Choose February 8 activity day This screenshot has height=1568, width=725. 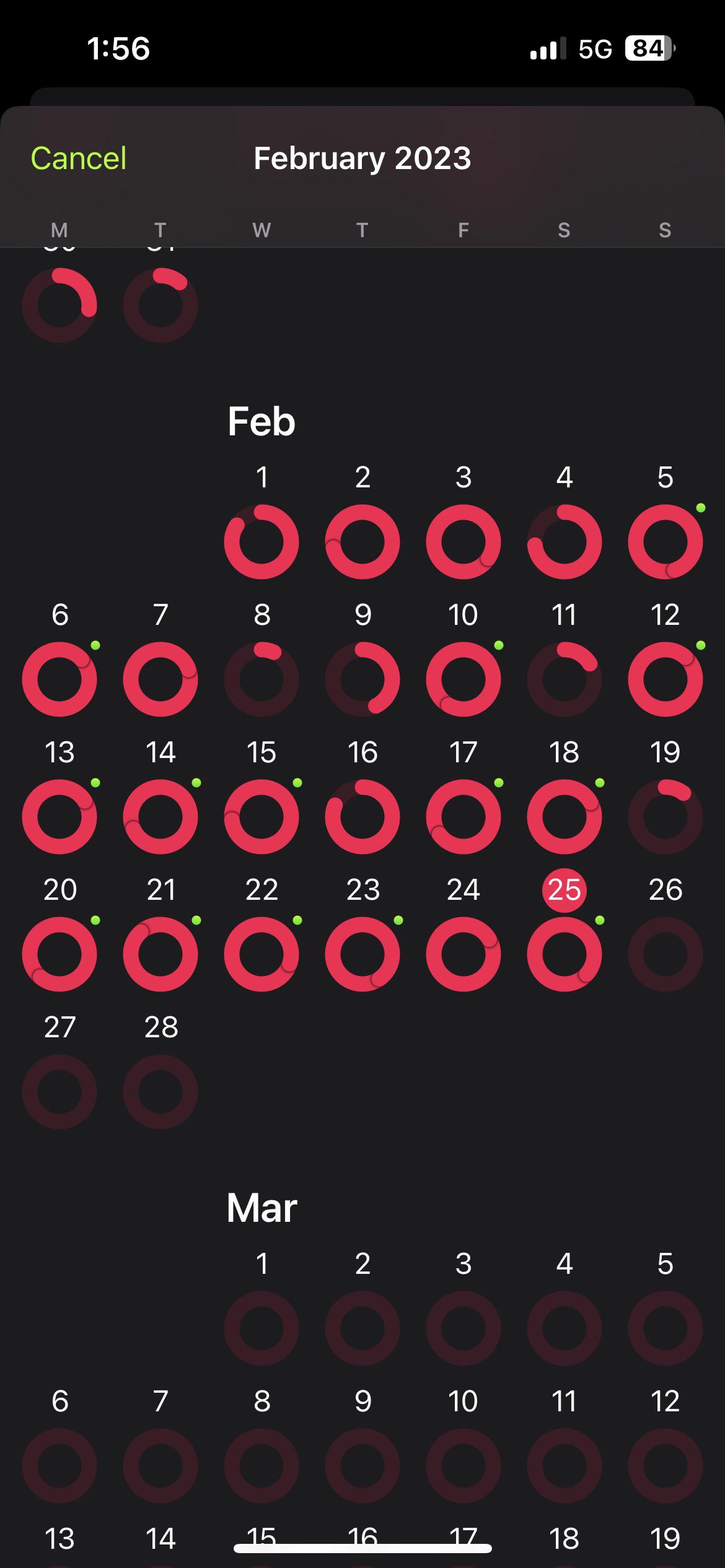[261, 679]
